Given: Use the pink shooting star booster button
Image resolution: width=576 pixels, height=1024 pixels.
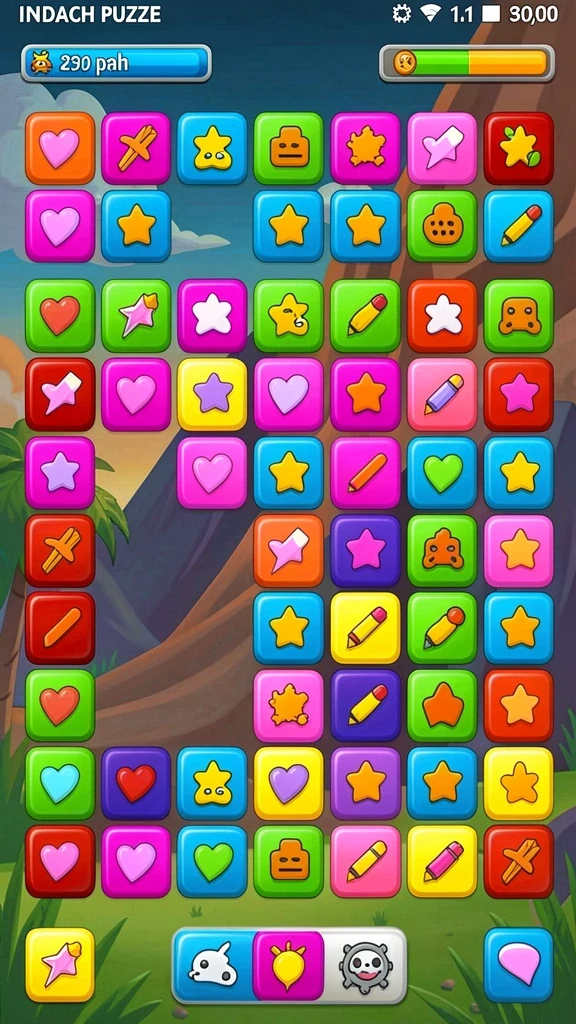Looking at the screenshot, I should 60,965.
